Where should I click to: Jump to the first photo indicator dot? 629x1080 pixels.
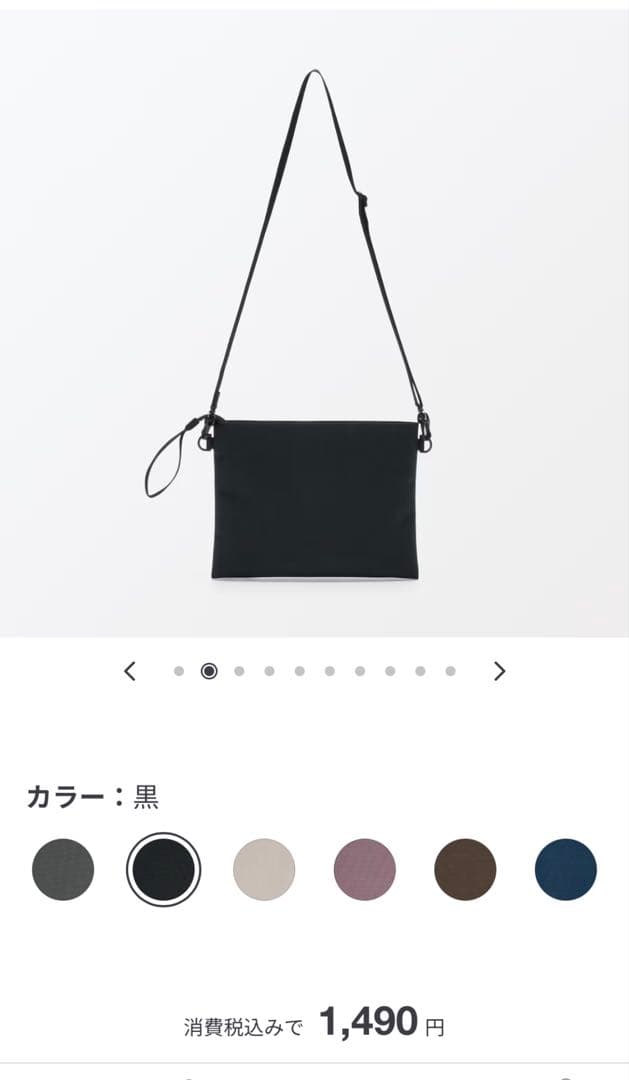tap(179, 671)
